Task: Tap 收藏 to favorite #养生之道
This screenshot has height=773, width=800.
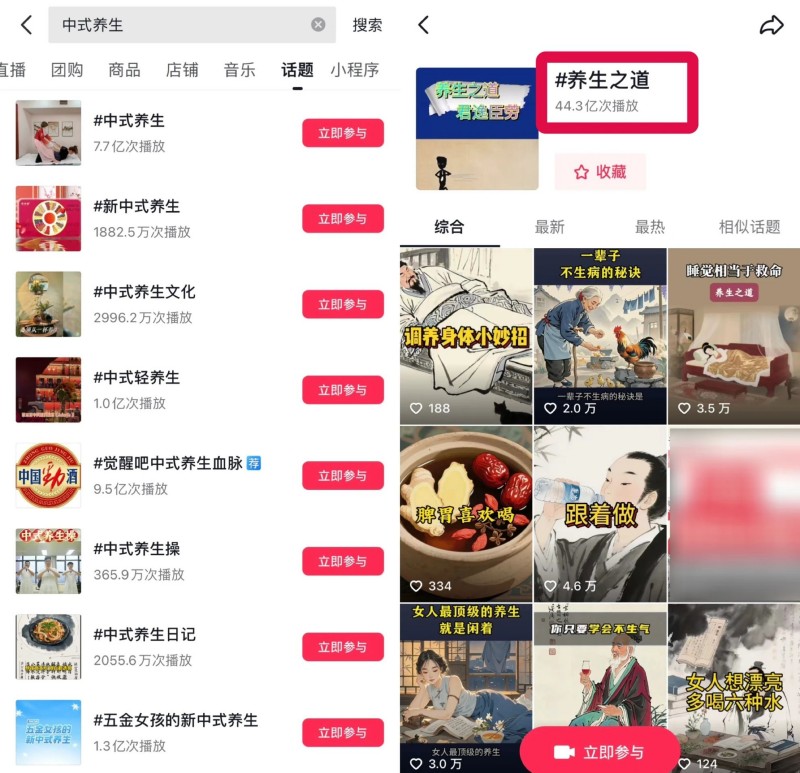Action: point(600,172)
